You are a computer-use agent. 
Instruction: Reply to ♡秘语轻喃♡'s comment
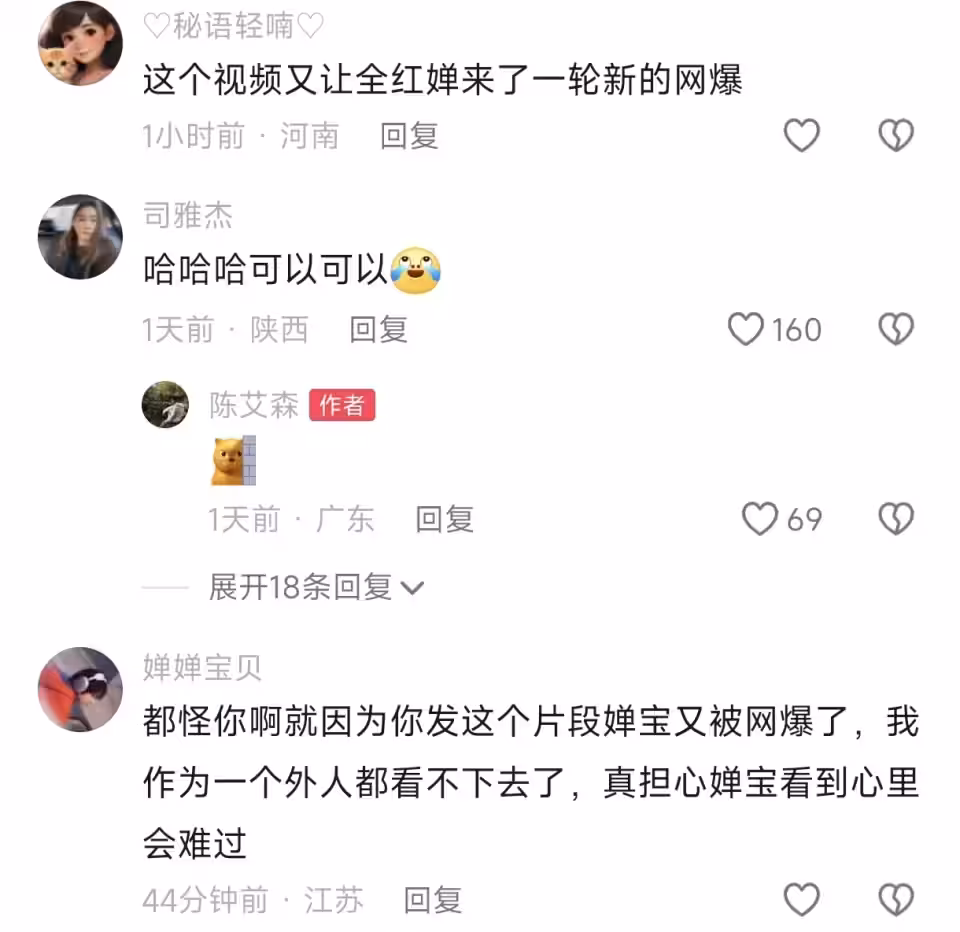pos(409,136)
